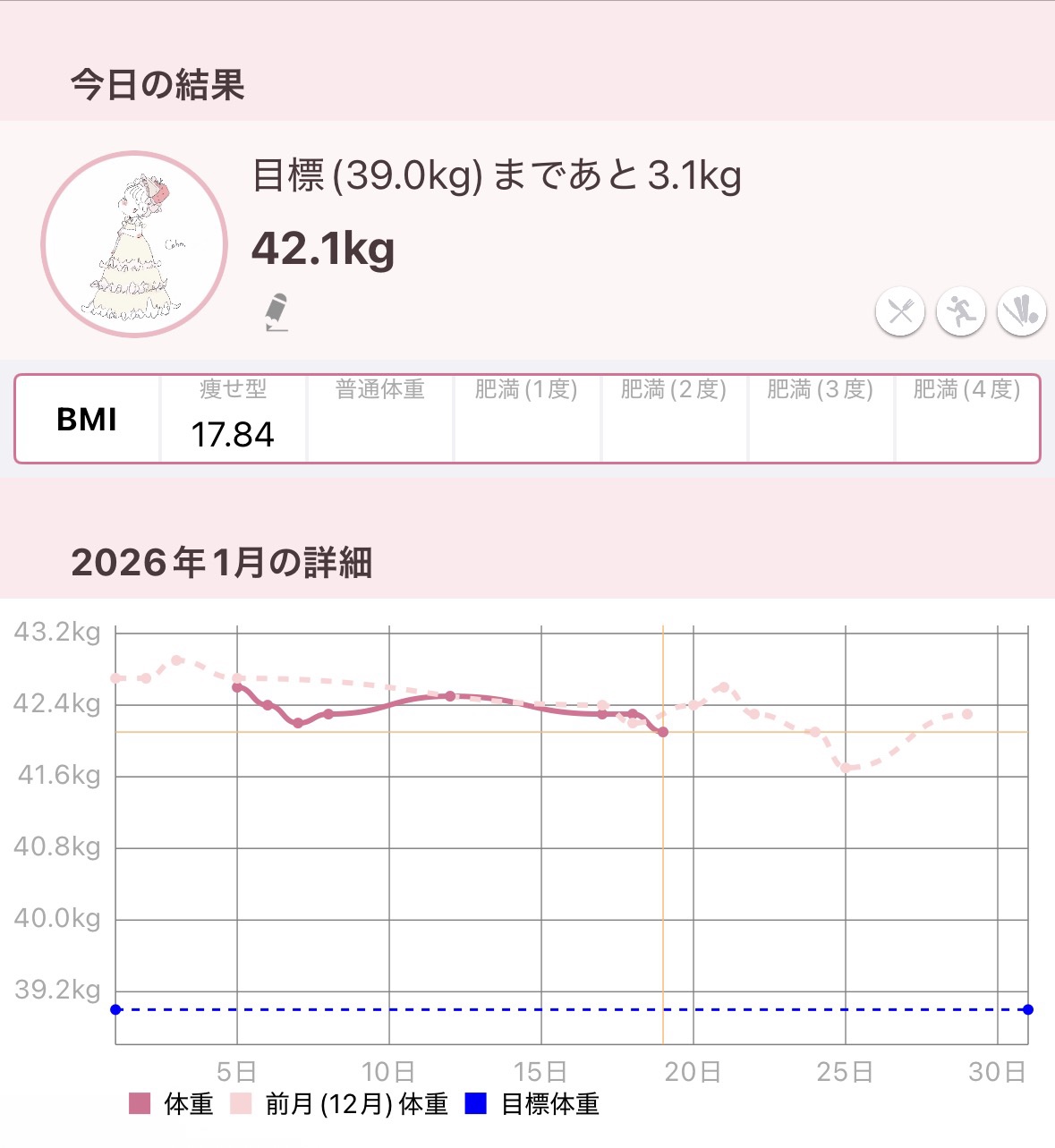Select the highlighted data point on 19日

coord(663,732)
